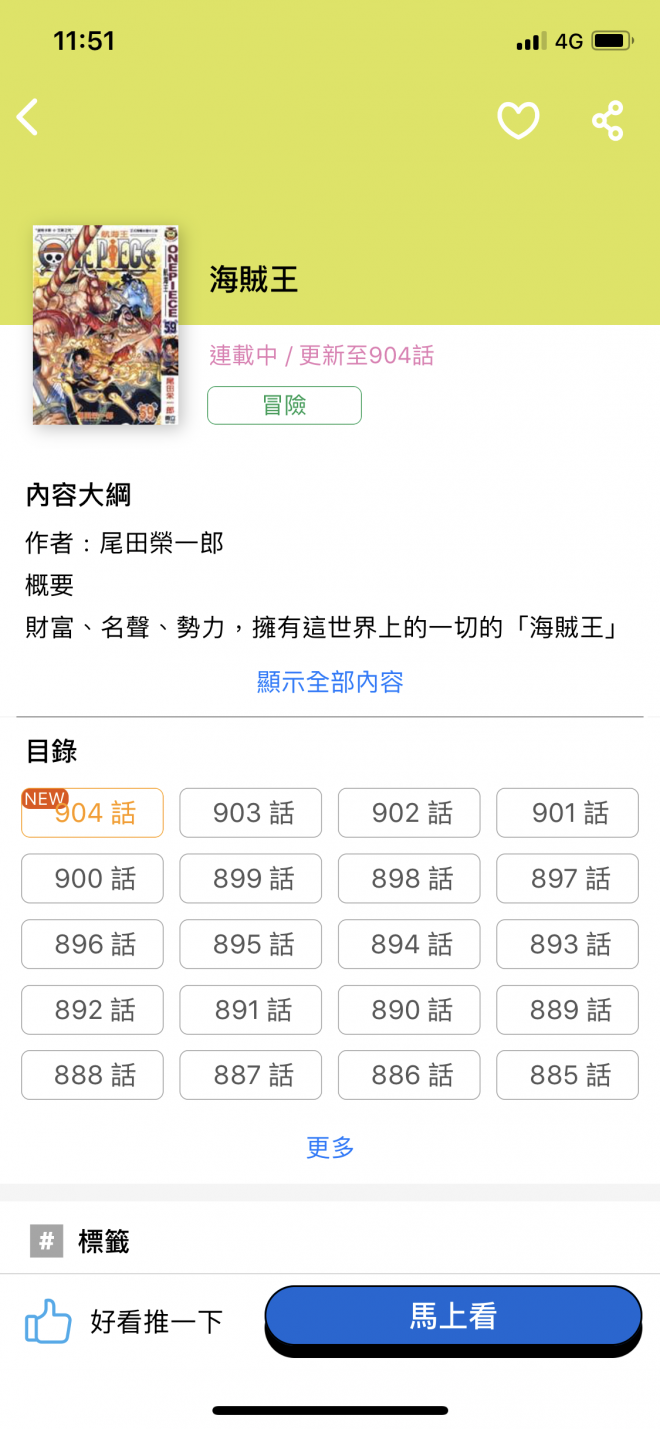The image size is (660, 1429).
Task: Share this manga
Action: [607, 121]
